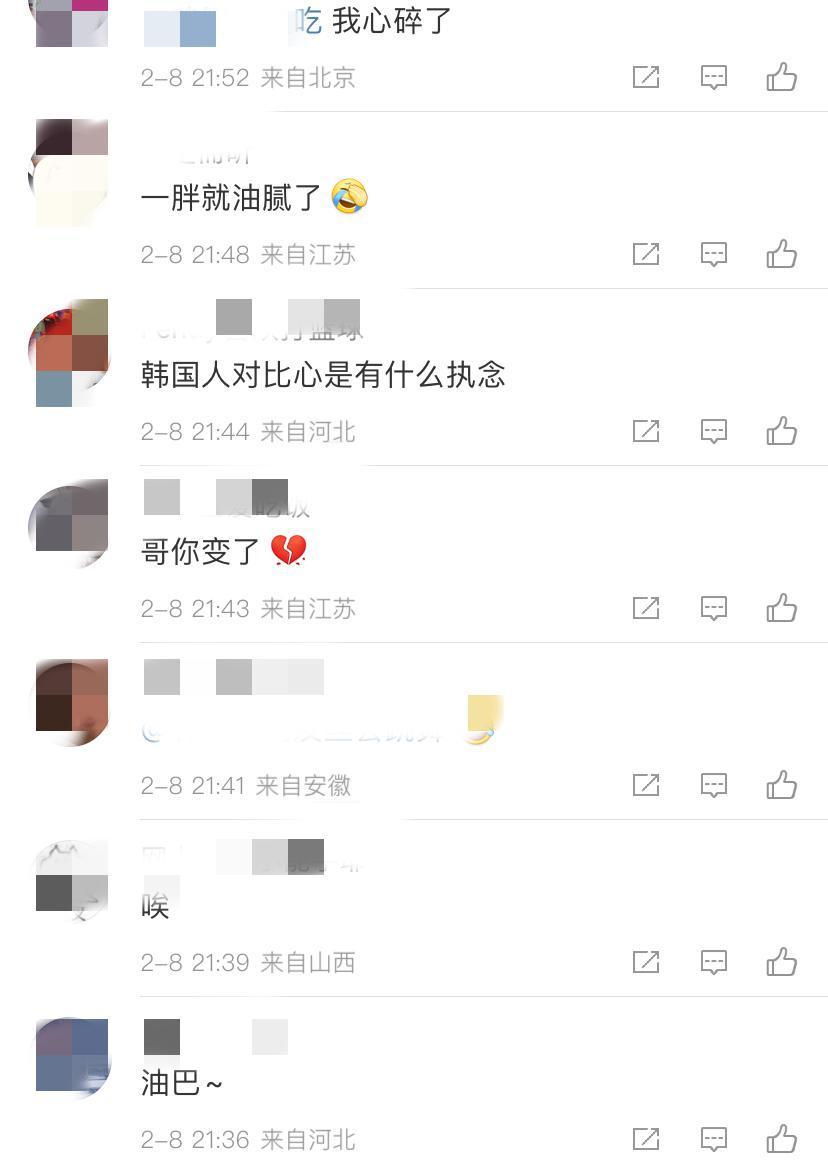Reply to the comment 哥你变了
This screenshot has width=828, height=1163.
713,608
